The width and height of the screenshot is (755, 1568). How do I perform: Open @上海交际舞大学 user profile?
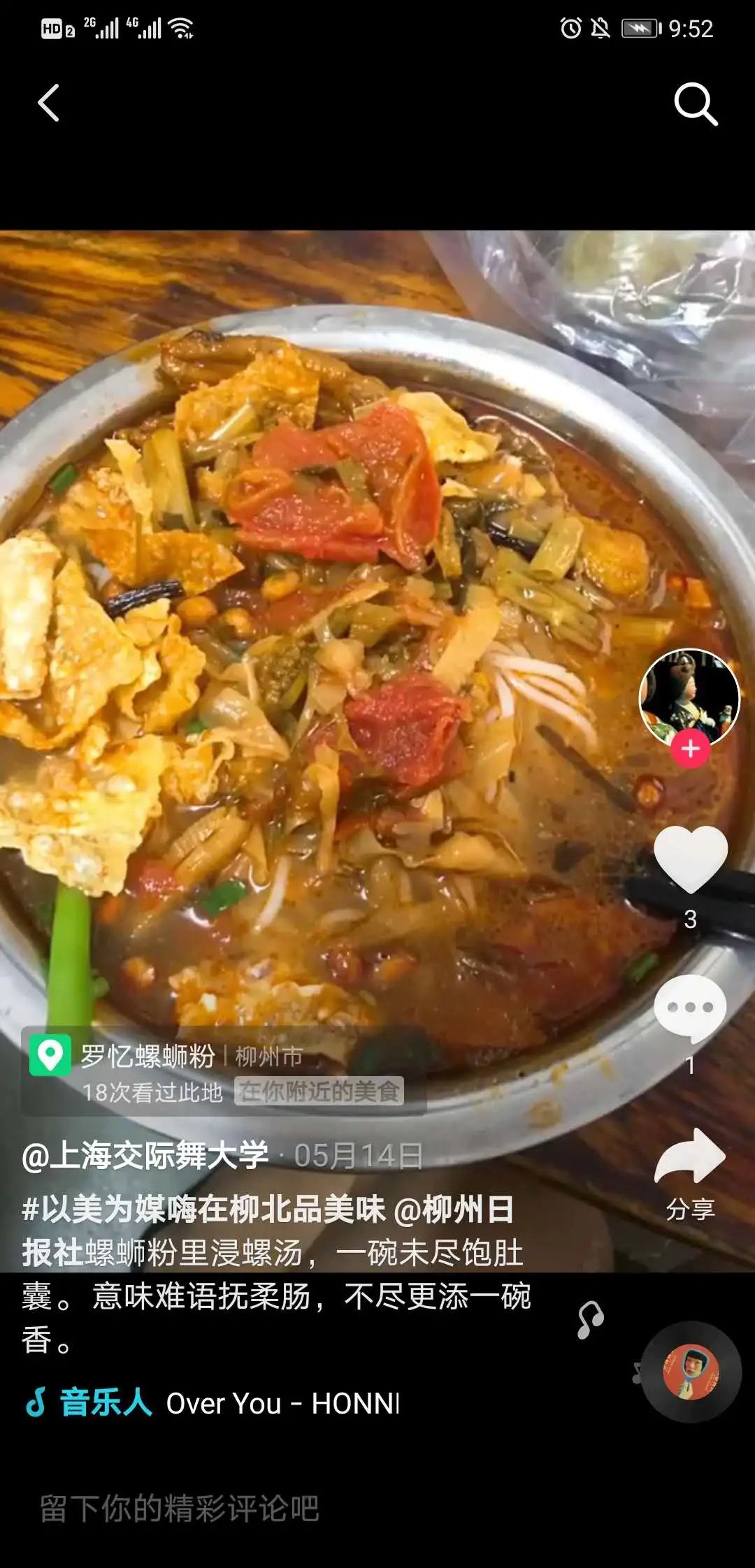point(145,1156)
